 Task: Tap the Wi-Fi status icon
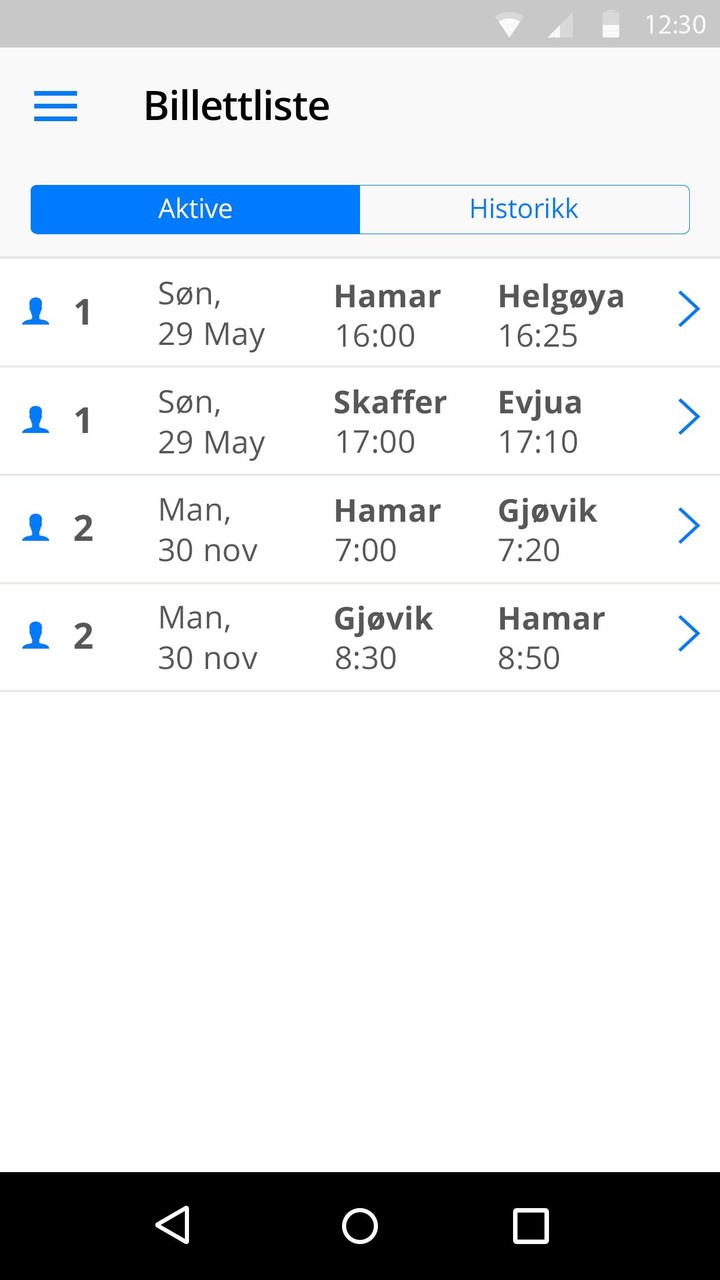(508, 24)
